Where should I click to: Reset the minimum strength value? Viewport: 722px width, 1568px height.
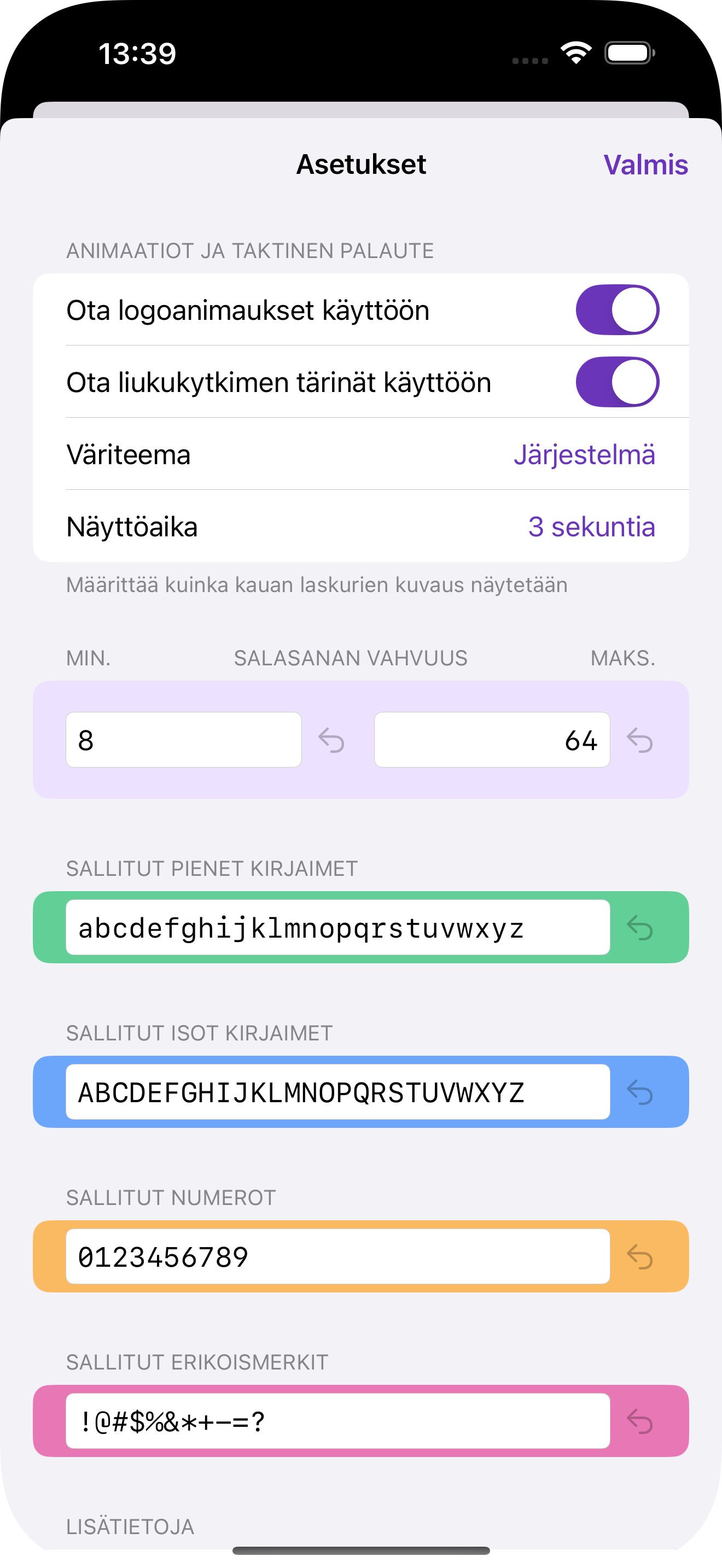pos(331,741)
